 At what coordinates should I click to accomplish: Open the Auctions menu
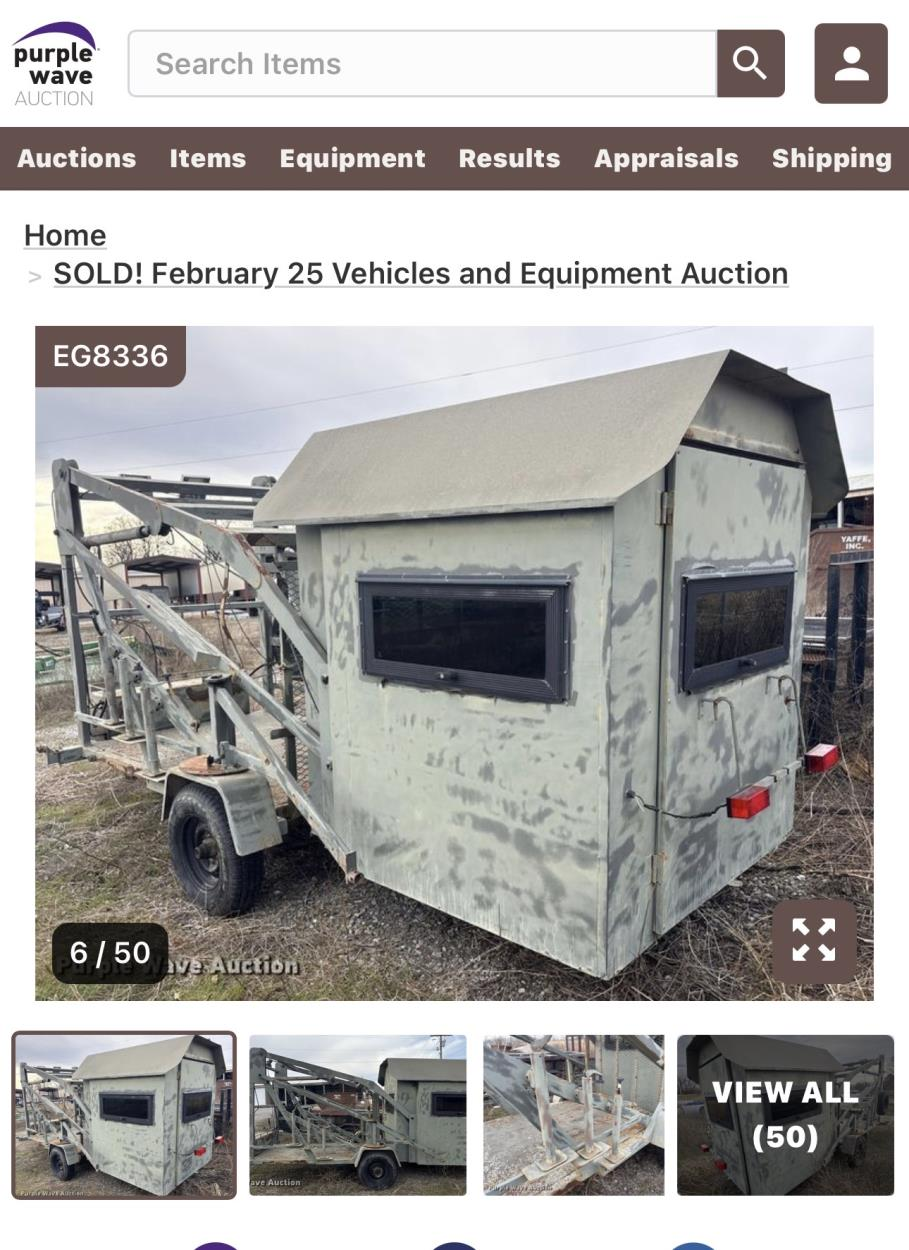click(x=76, y=159)
